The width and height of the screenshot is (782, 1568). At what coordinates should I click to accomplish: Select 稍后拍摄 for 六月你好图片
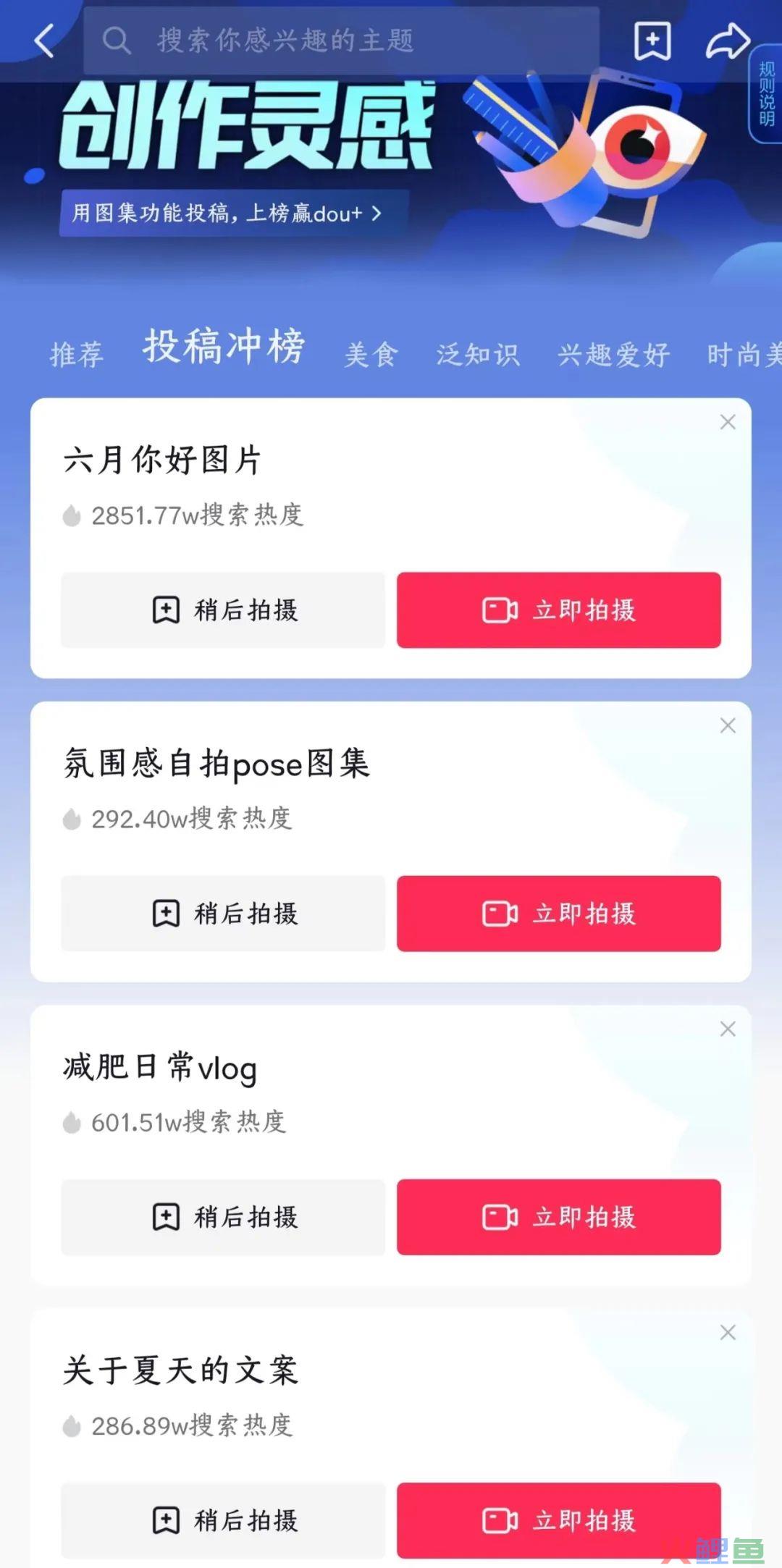(223, 610)
